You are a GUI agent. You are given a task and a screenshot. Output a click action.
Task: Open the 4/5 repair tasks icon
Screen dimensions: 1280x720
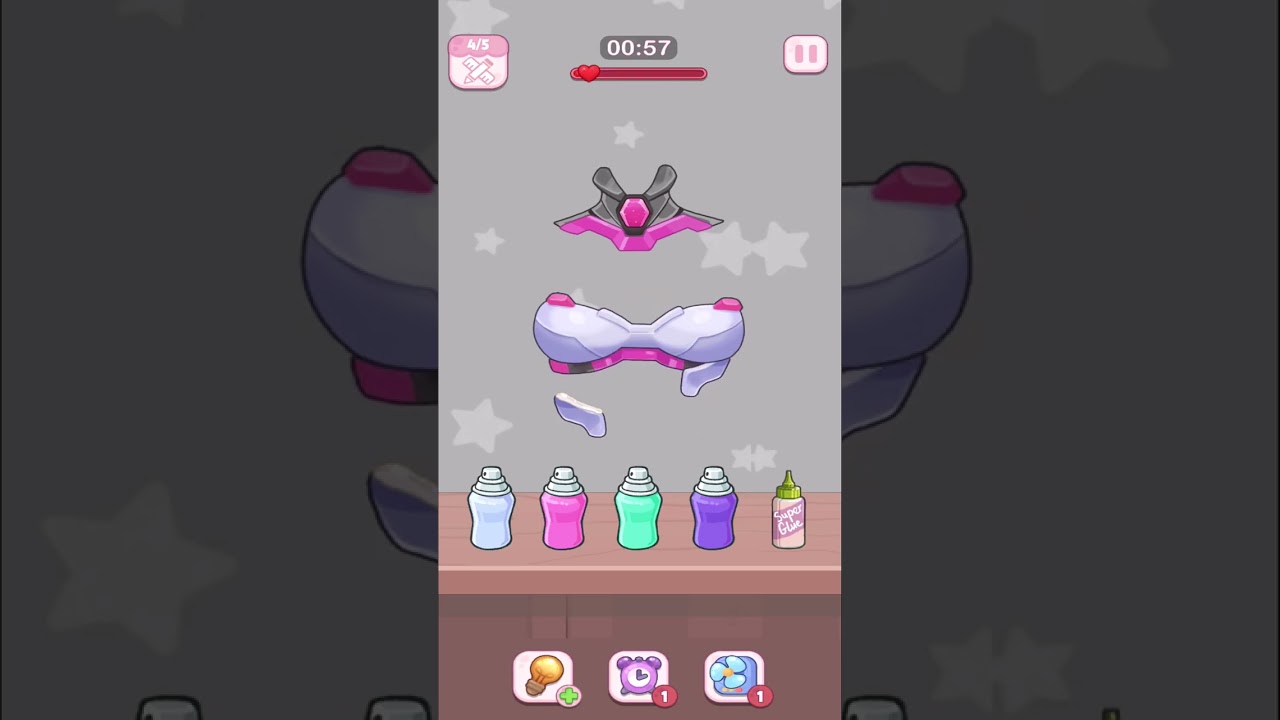[478, 62]
